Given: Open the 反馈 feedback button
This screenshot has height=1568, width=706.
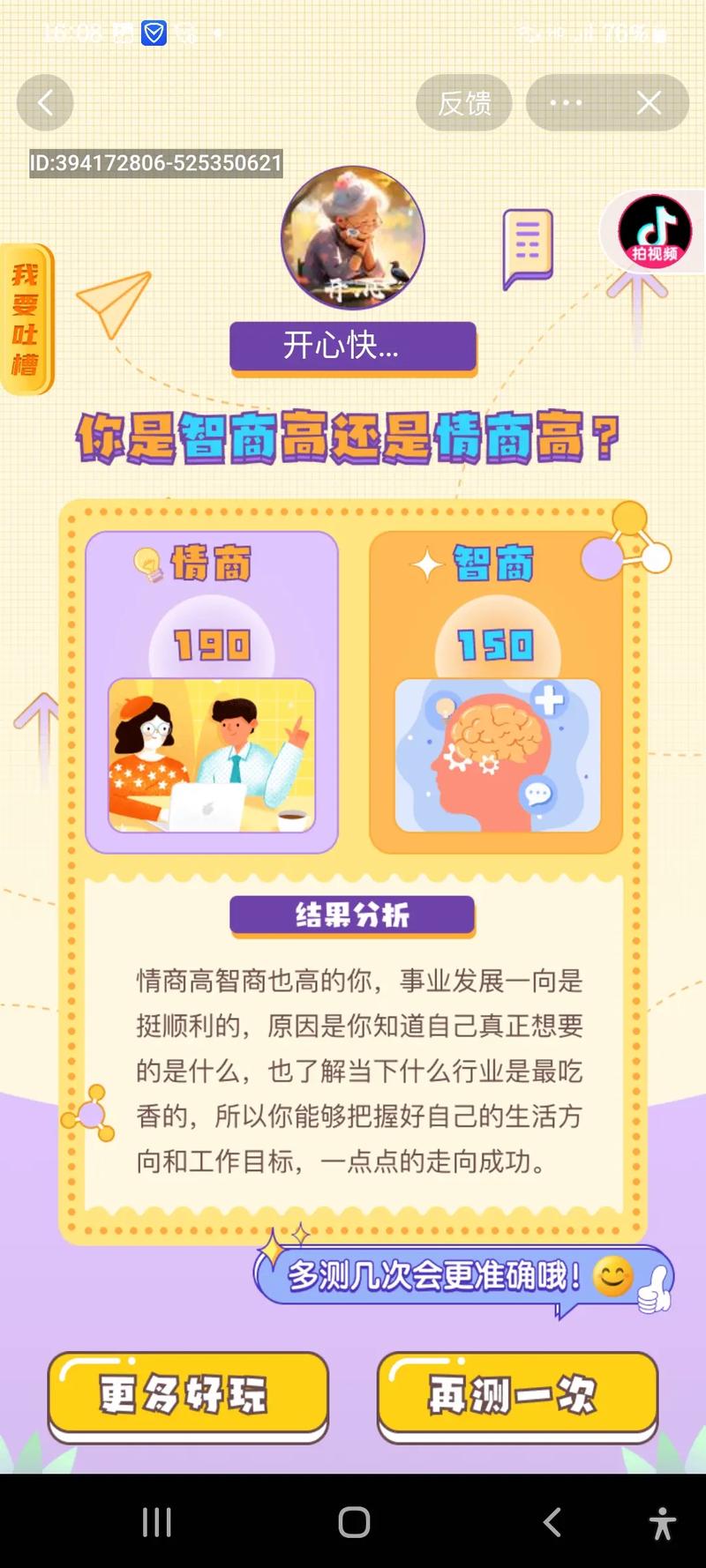Looking at the screenshot, I should (x=464, y=103).
